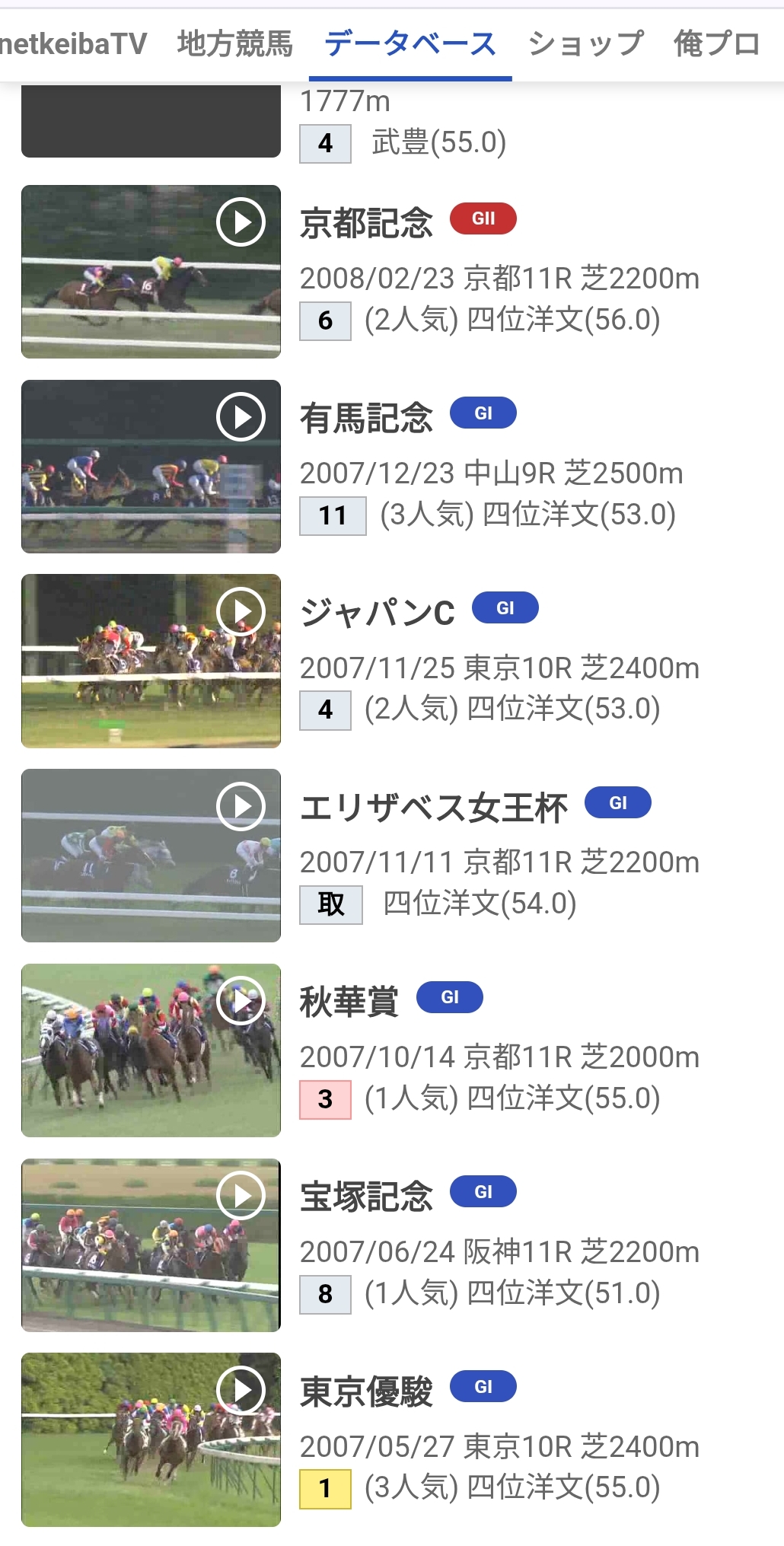Go to the ショップ tab
Viewport: 784px width, 1546px height.
tap(585, 44)
